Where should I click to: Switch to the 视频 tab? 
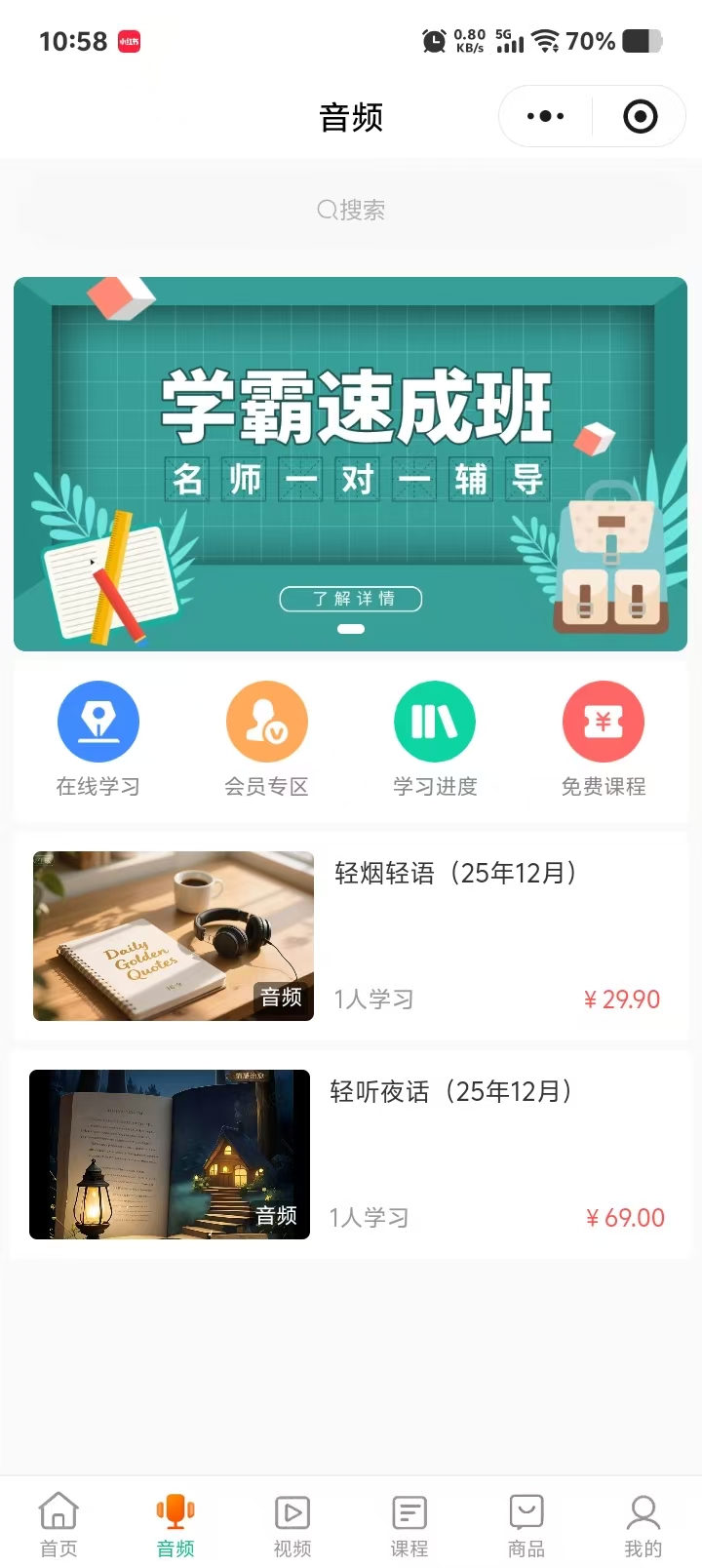coord(292,1525)
